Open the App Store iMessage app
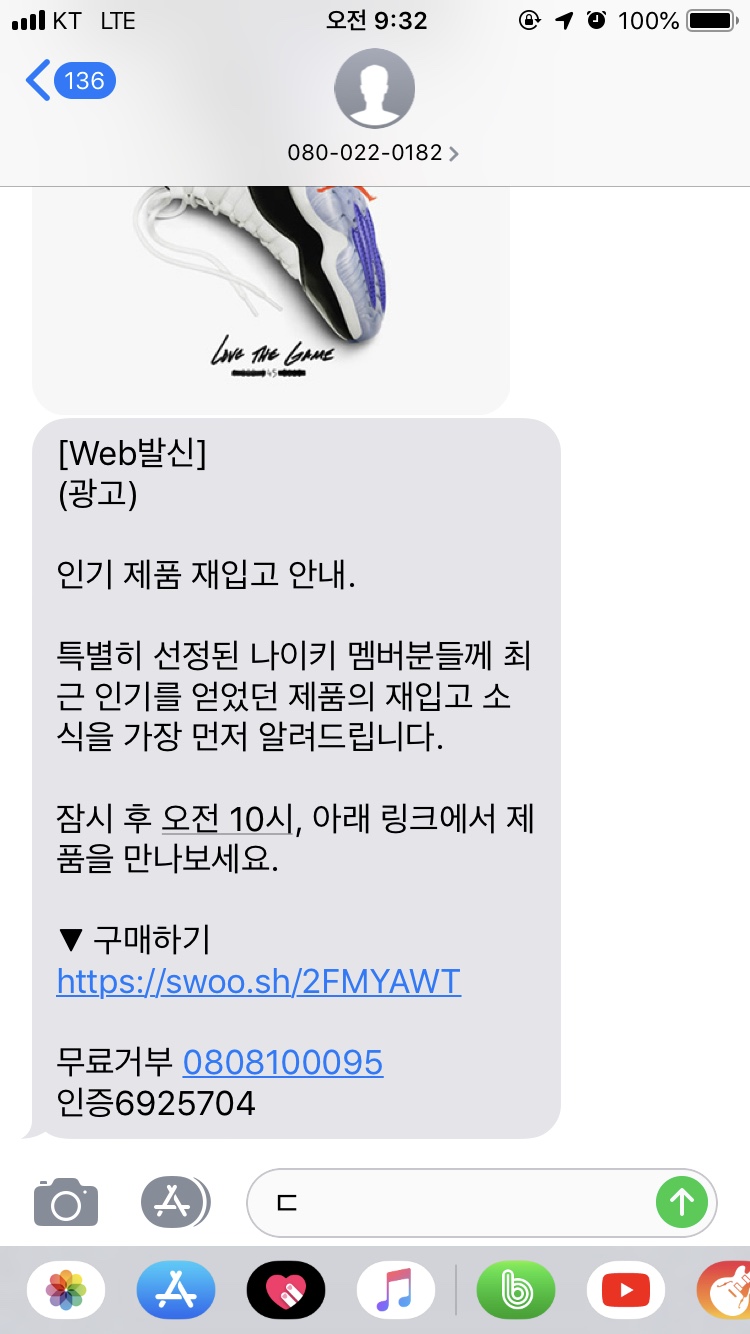Image resolution: width=750 pixels, height=1334 pixels. (x=176, y=1290)
